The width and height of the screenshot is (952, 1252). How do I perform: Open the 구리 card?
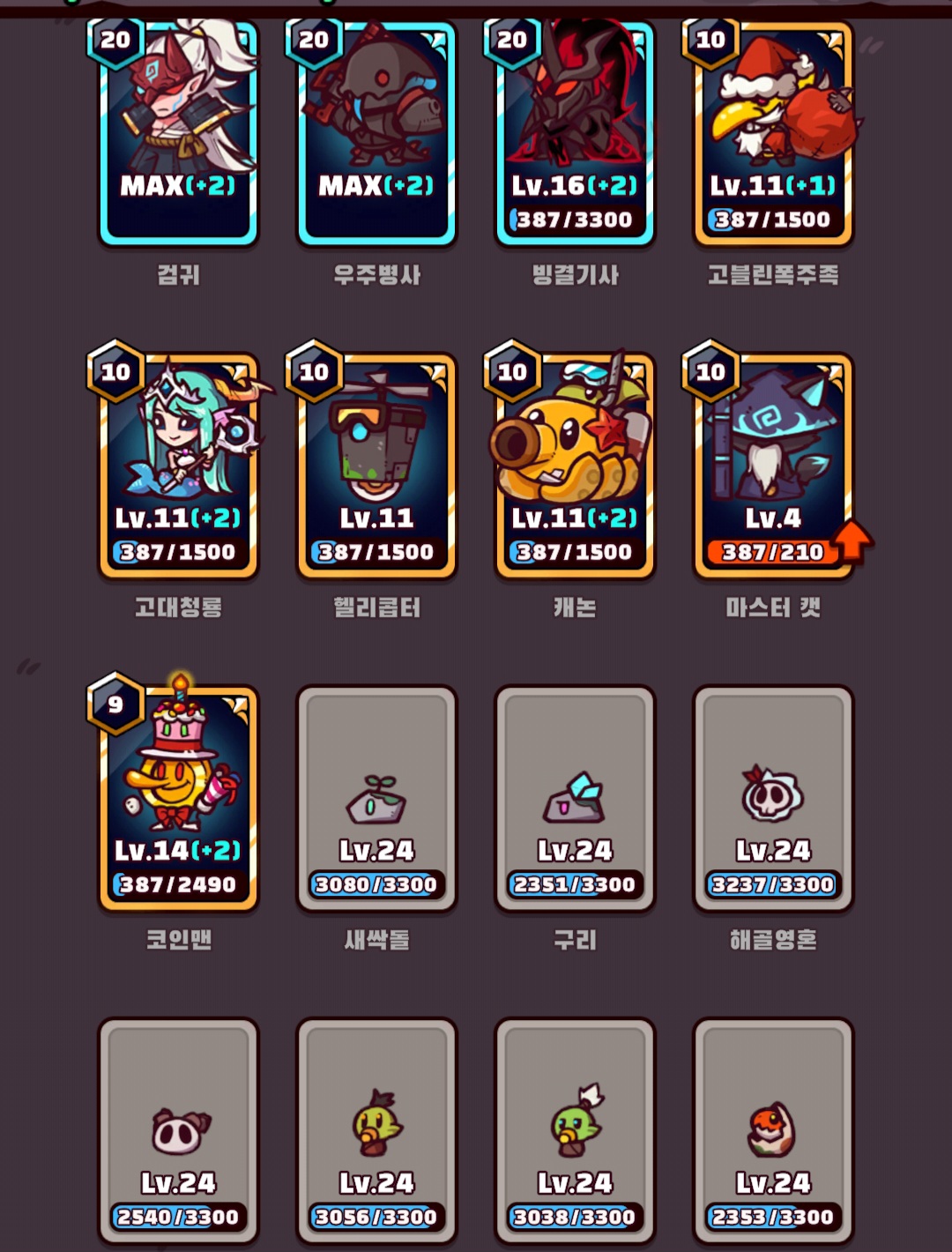575,797
